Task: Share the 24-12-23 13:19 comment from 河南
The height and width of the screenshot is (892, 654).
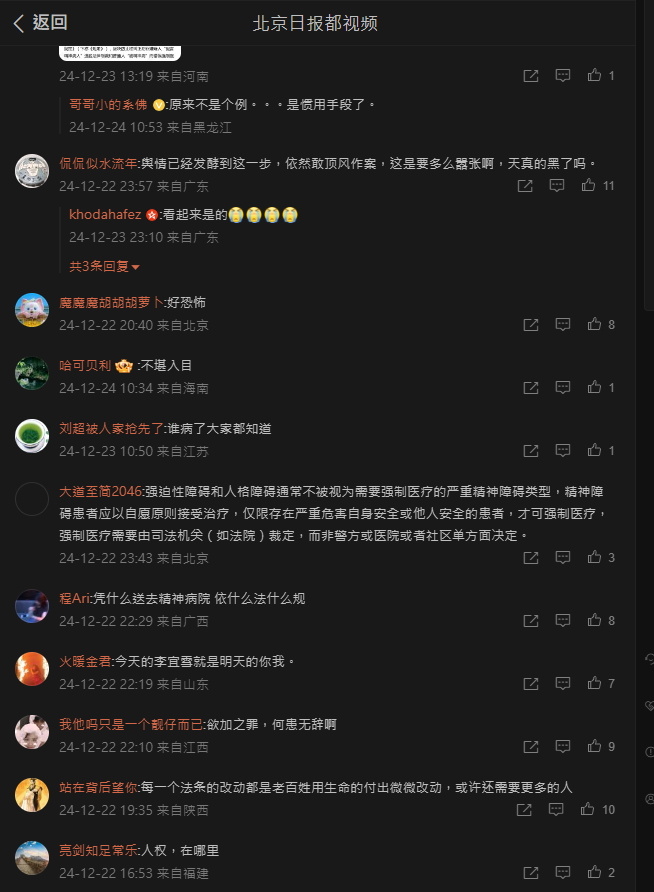Action: [x=531, y=76]
